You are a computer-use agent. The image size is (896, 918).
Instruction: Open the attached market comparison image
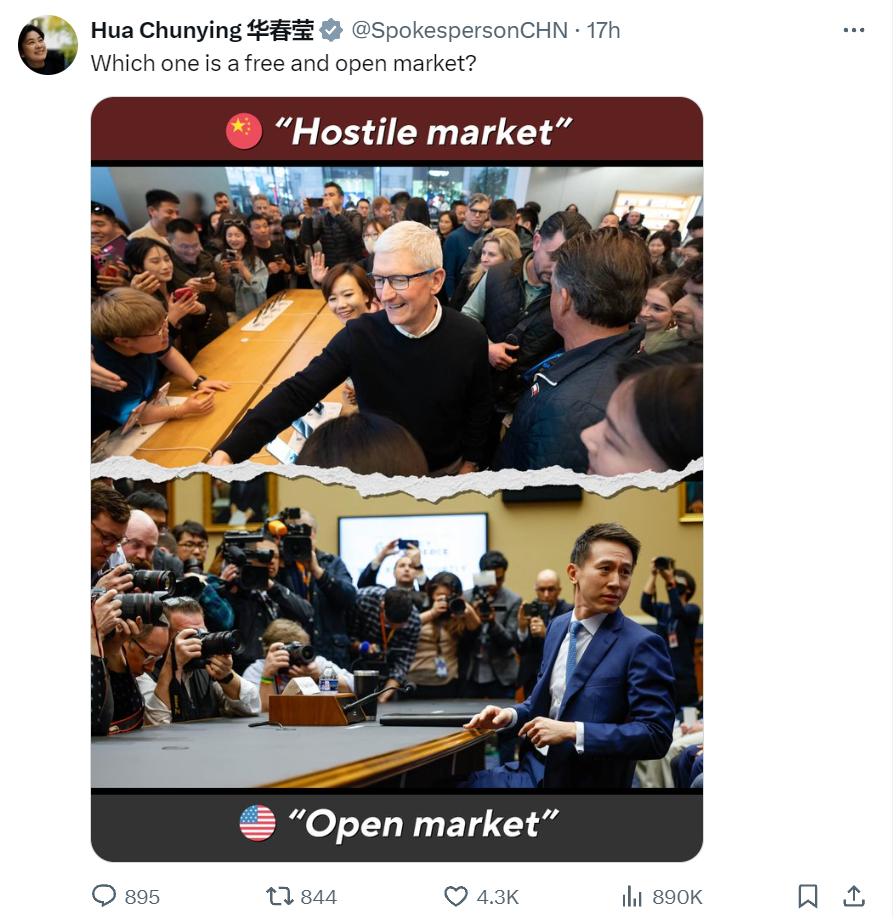coord(396,480)
